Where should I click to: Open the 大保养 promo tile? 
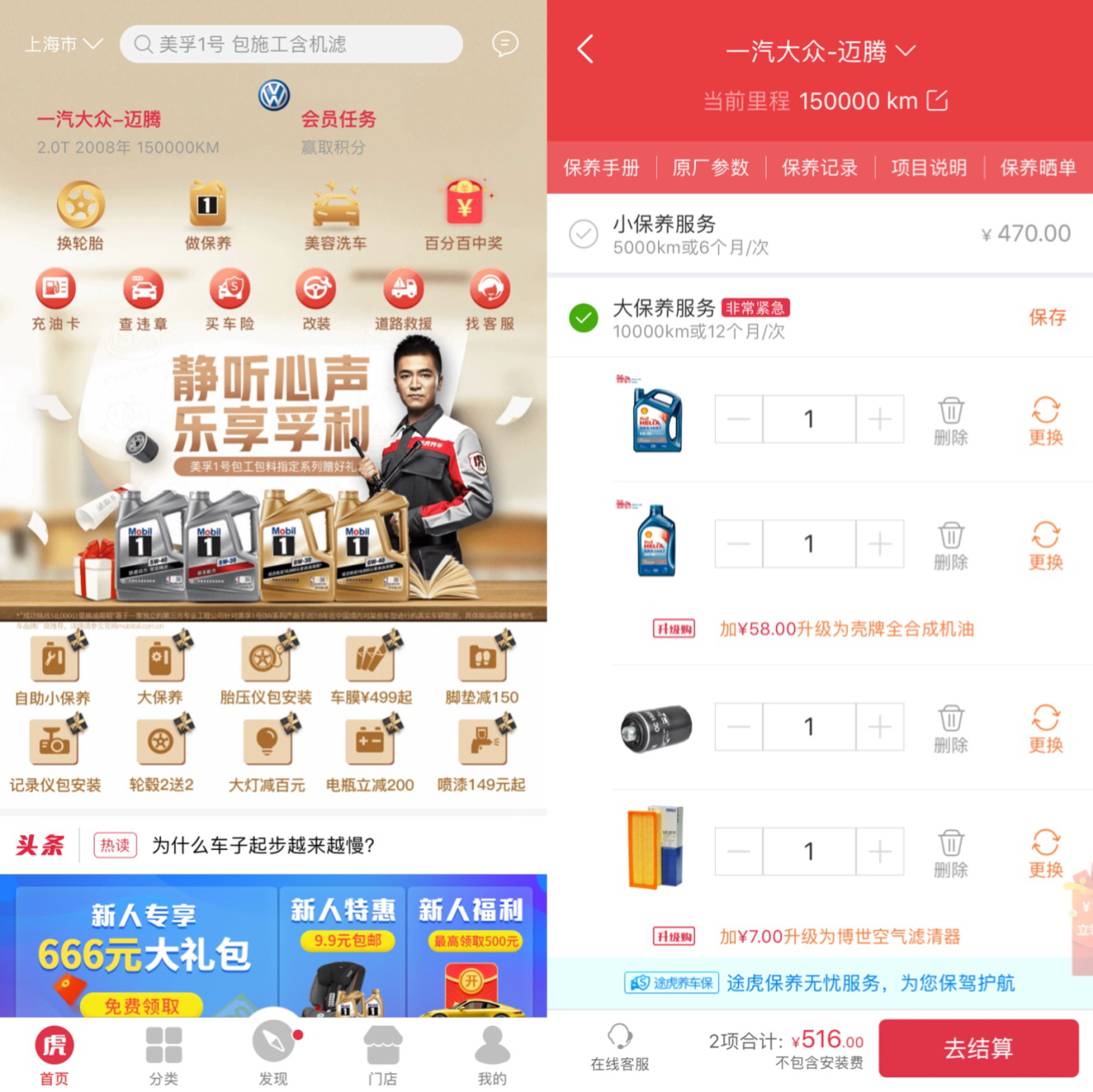pyautogui.click(x=160, y=670)
